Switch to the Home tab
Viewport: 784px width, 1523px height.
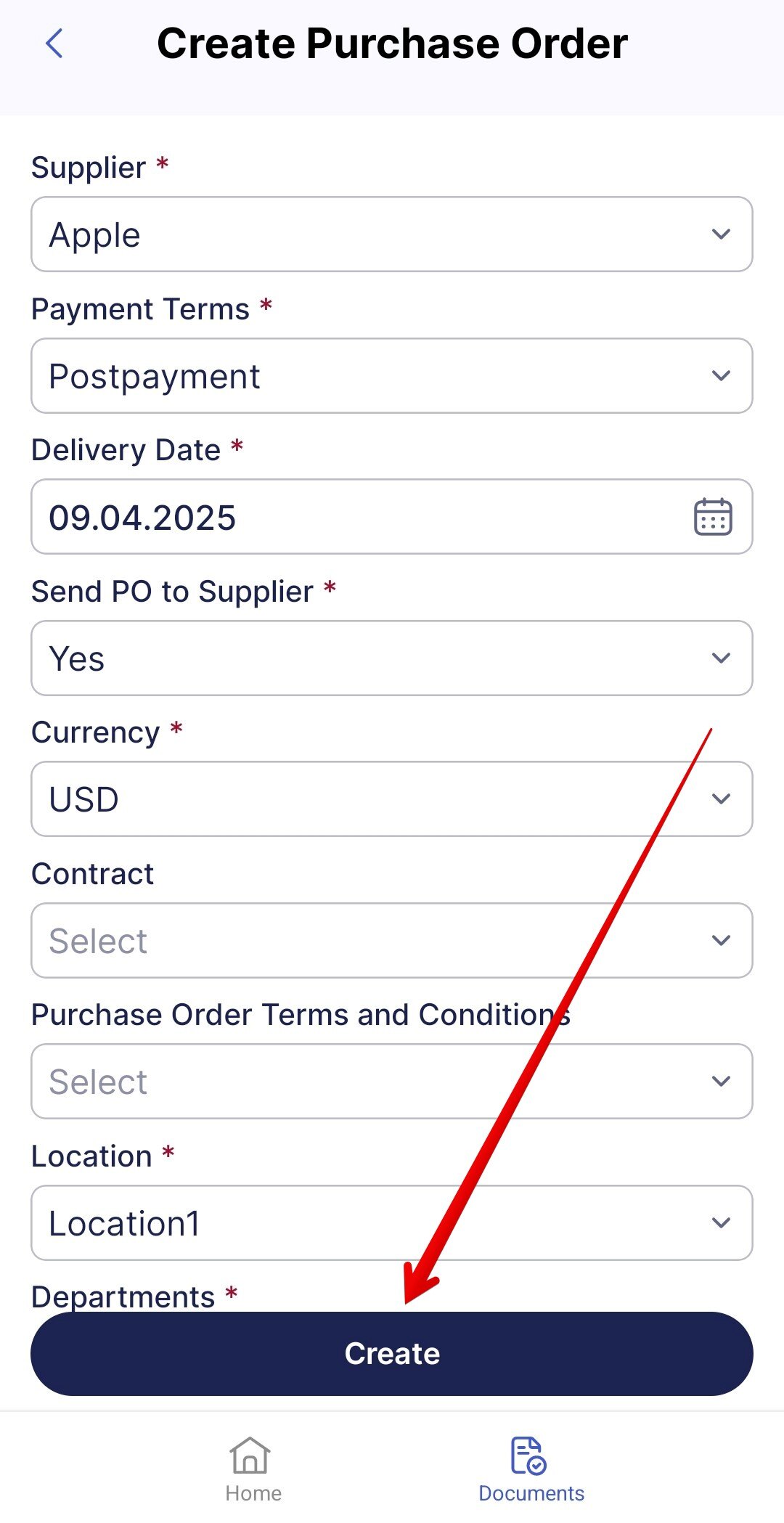(253, 1469)
